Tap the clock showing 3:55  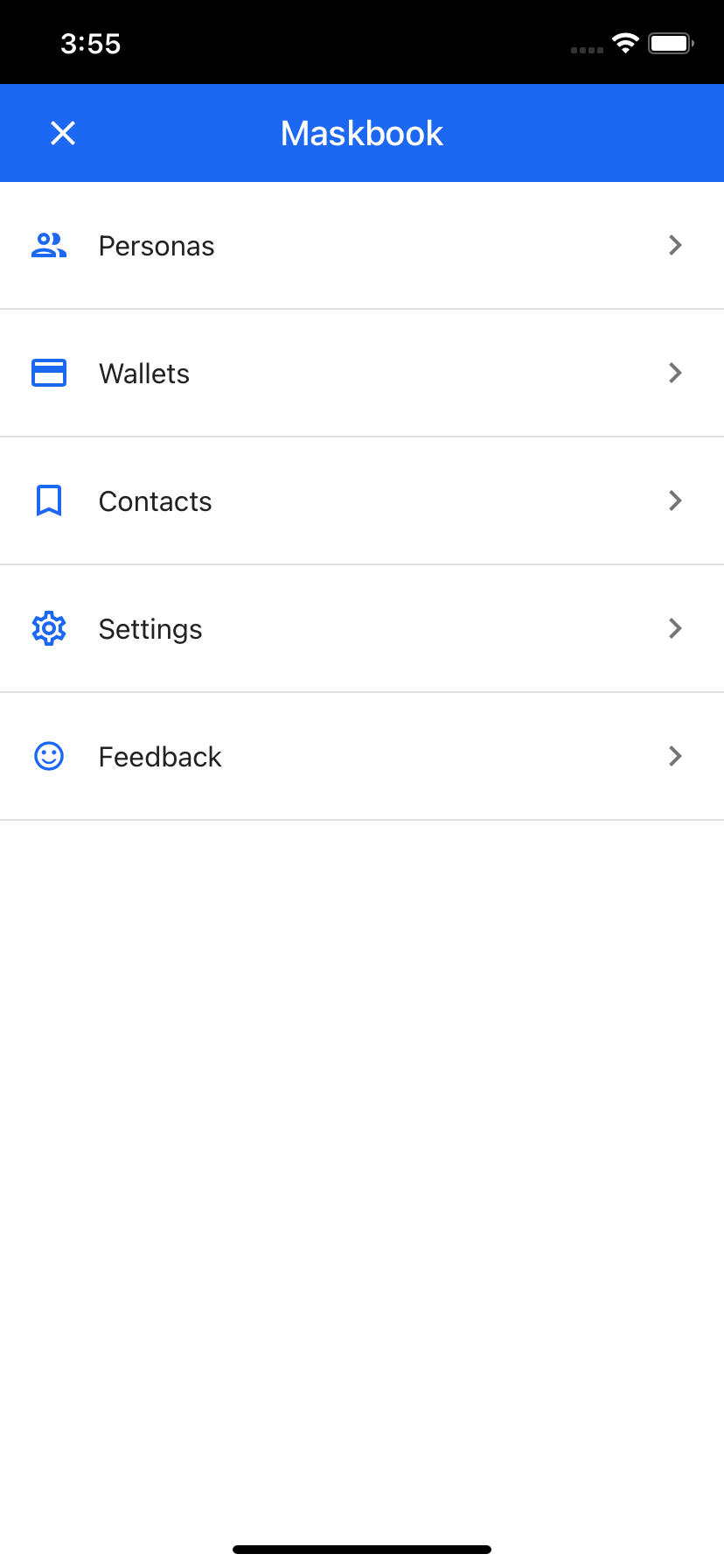(x=91, y=43)
